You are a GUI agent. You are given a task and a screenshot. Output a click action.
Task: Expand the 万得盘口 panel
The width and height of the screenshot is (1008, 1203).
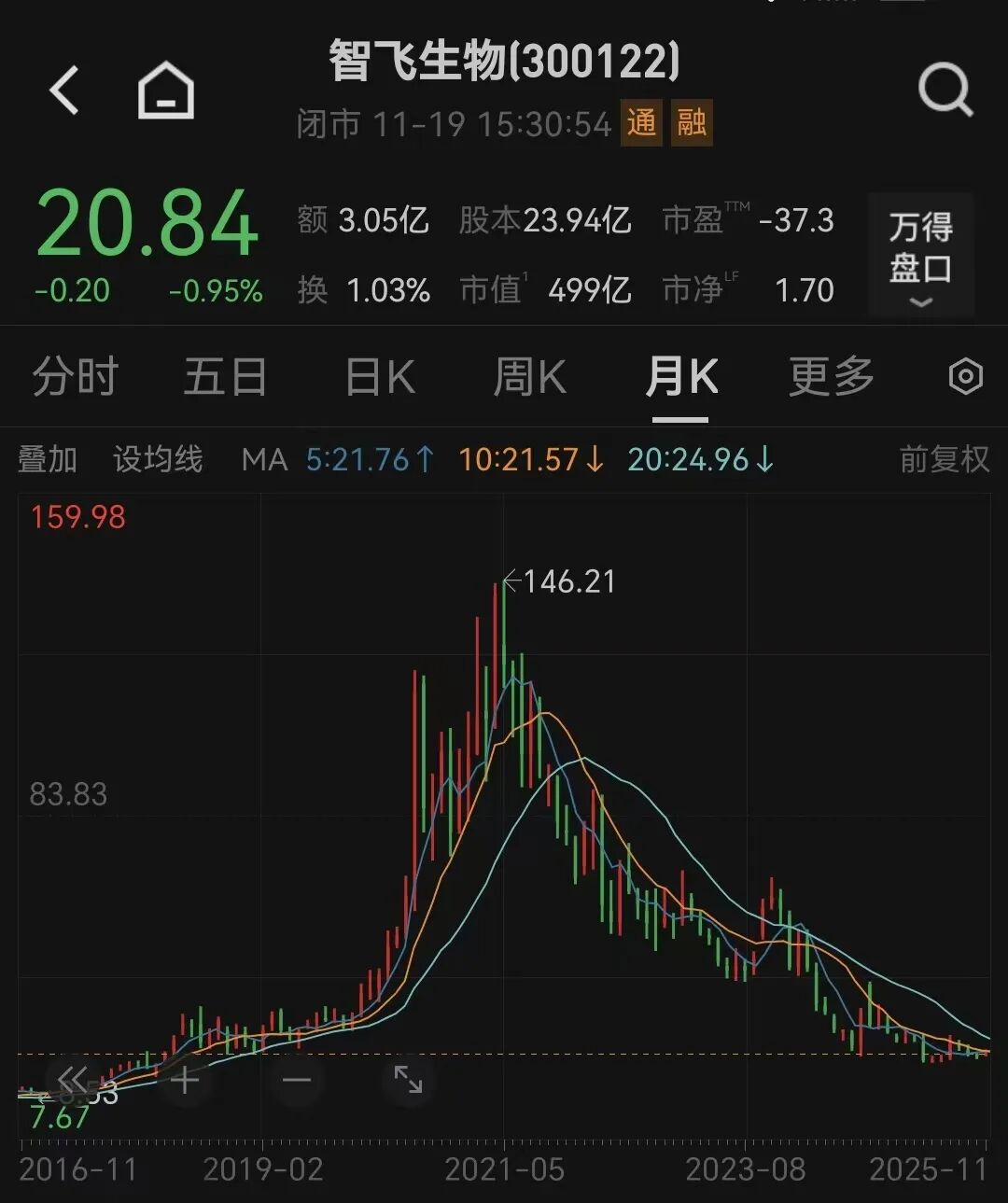pos(920,256)
